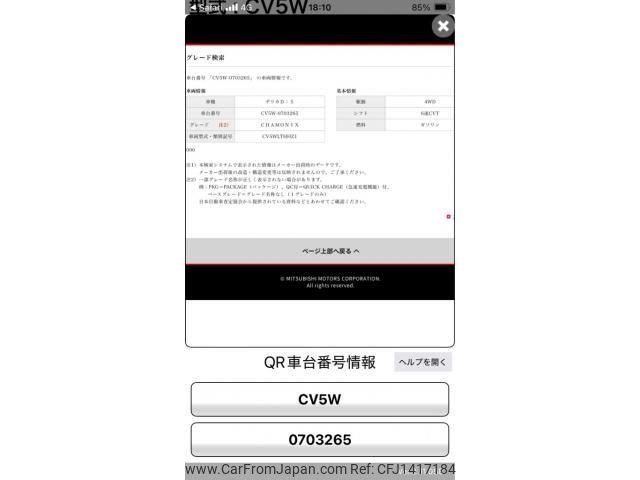
Task: Tap ページ上部へ戻る to return to the top
Action: coord(320,251)
